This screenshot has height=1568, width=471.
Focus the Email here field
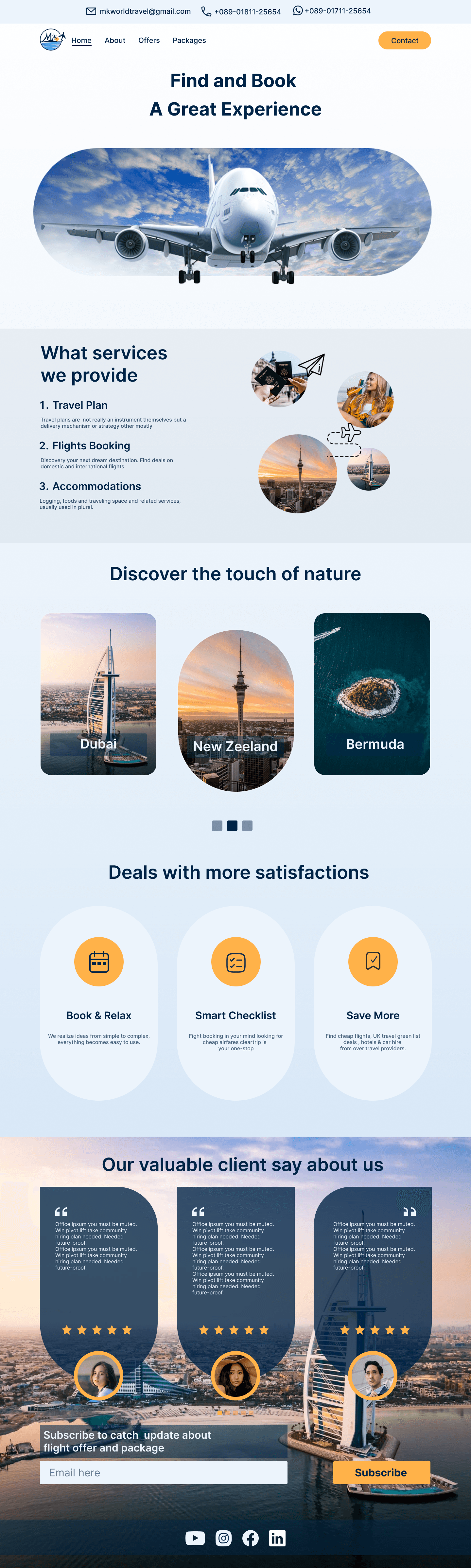pyautogui.click(x=163, y=1472)
